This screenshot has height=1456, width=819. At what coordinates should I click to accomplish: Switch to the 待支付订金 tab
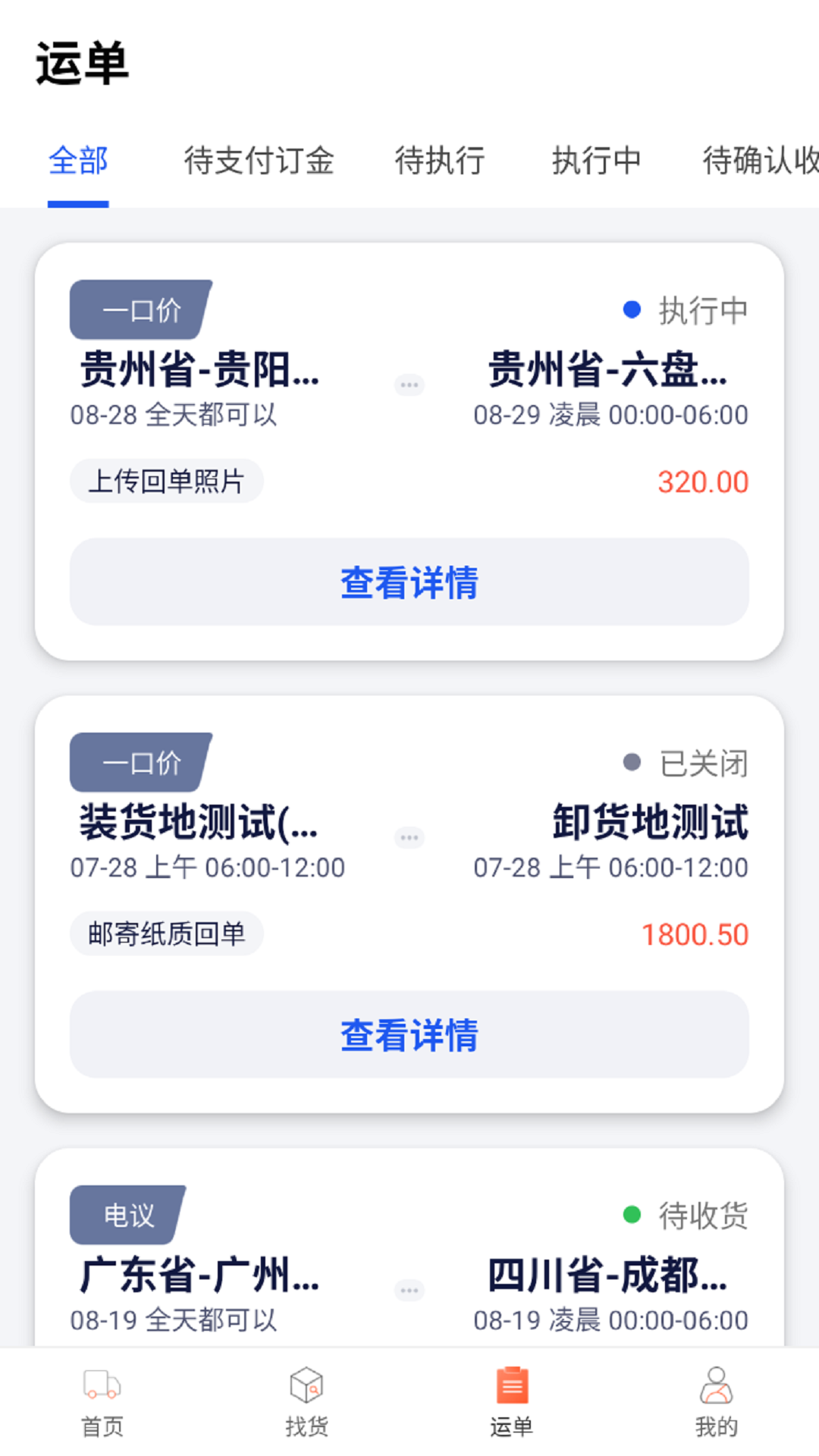pos(259,162)
